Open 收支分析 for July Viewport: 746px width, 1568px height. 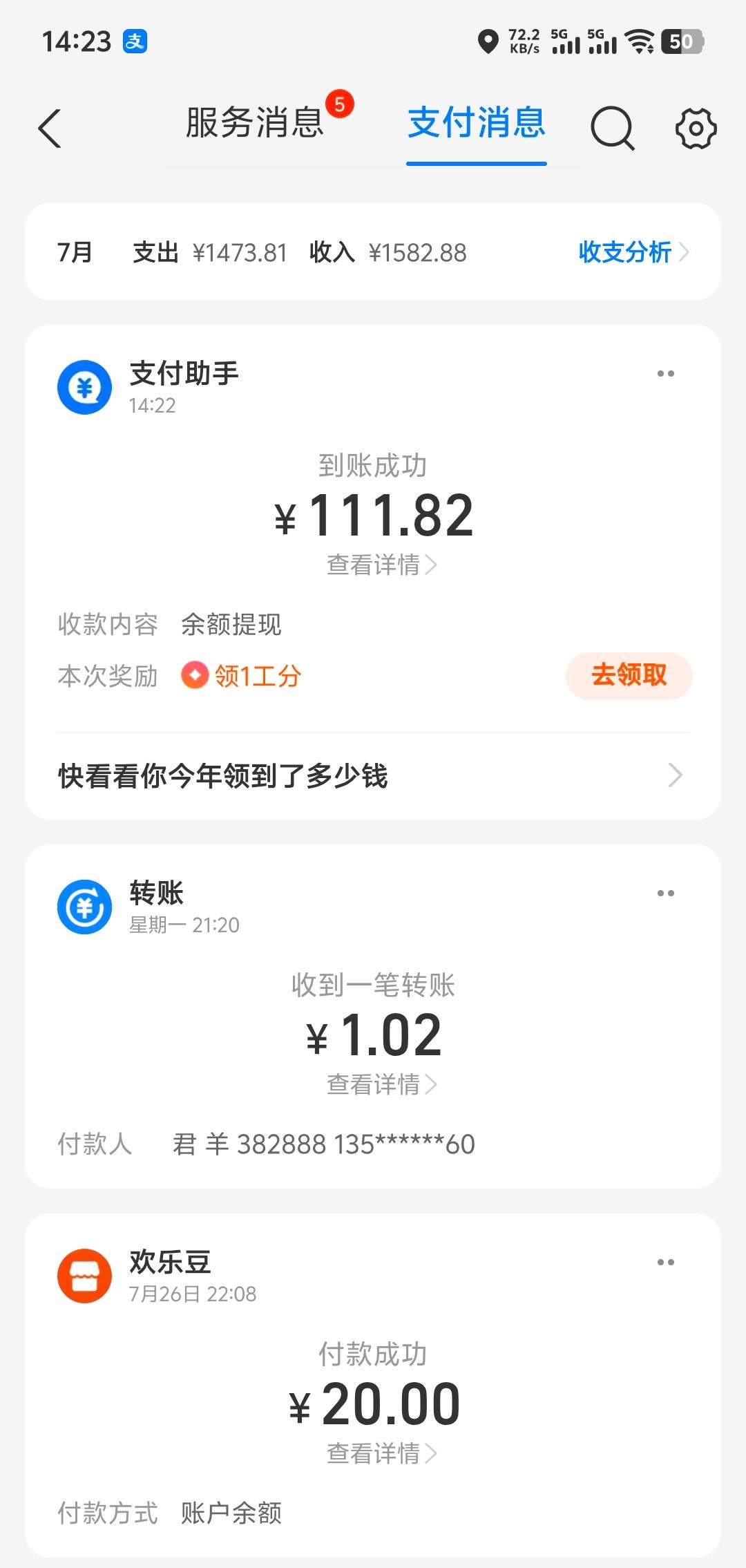coord(633,252)
